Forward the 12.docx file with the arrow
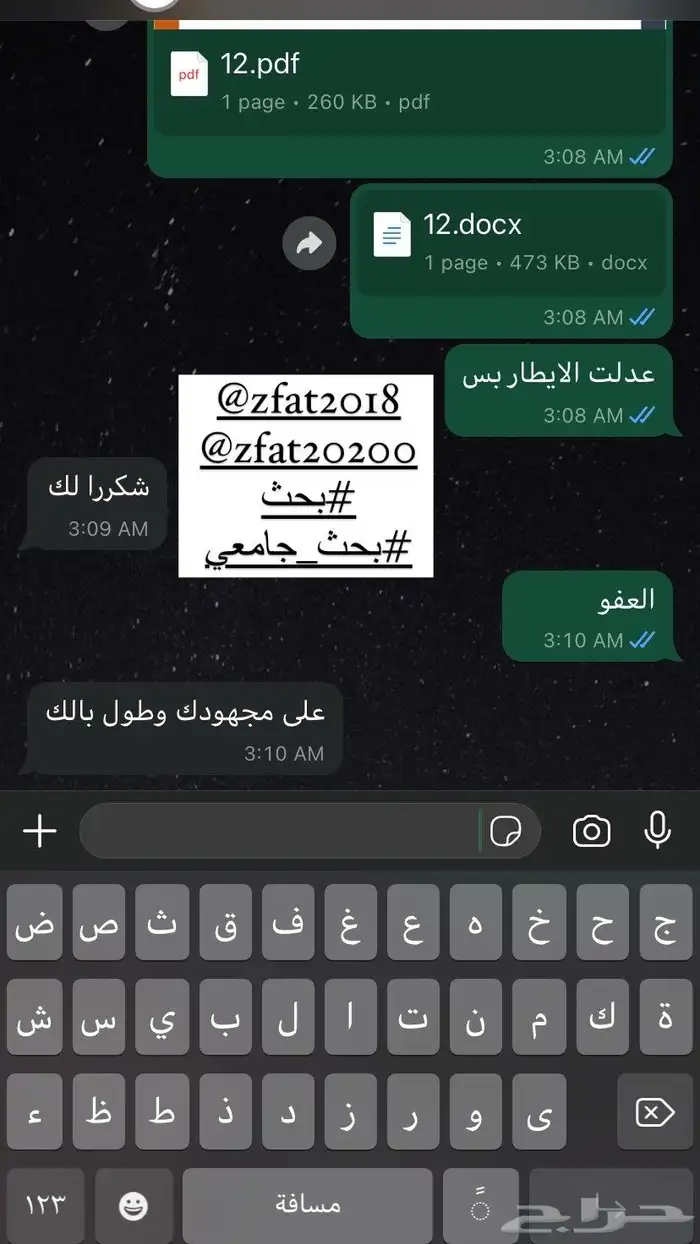700x1244 pixels. point(309,243)
